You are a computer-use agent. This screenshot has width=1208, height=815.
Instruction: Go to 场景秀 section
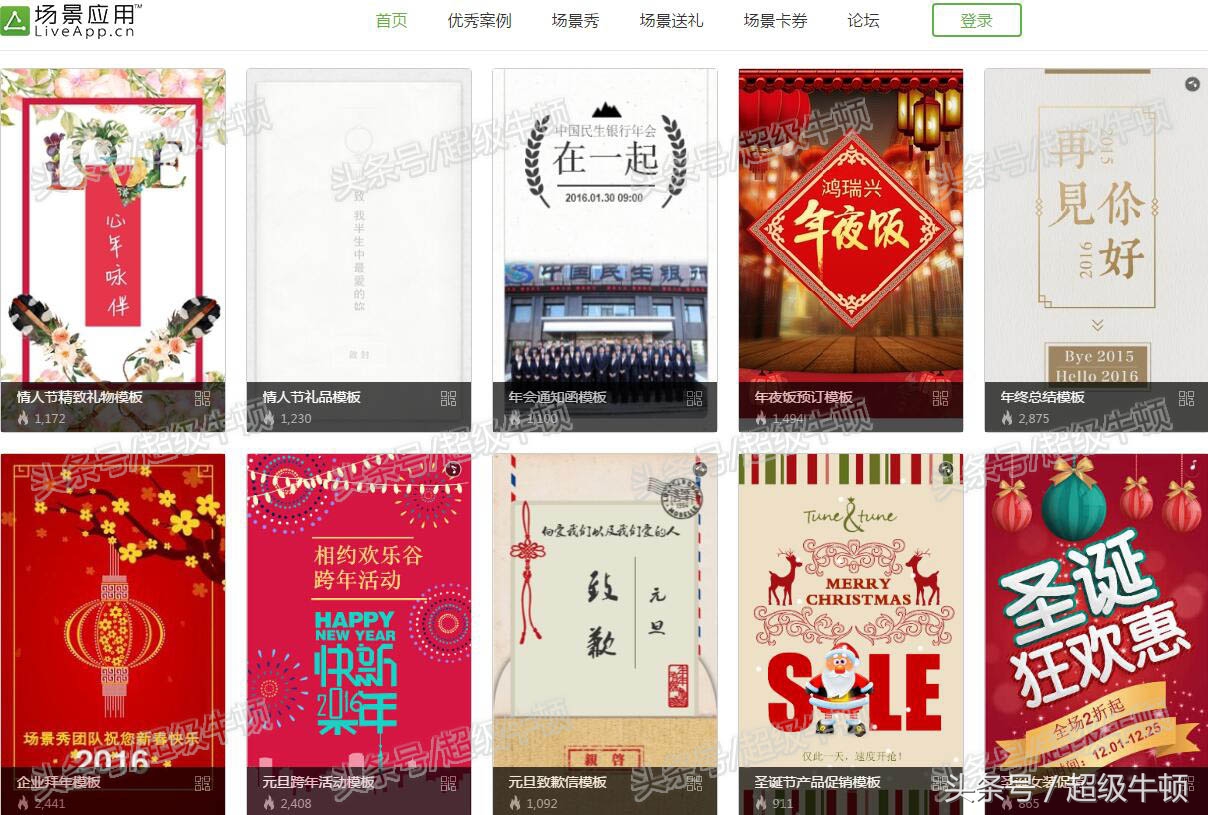[x=575, y=20]
